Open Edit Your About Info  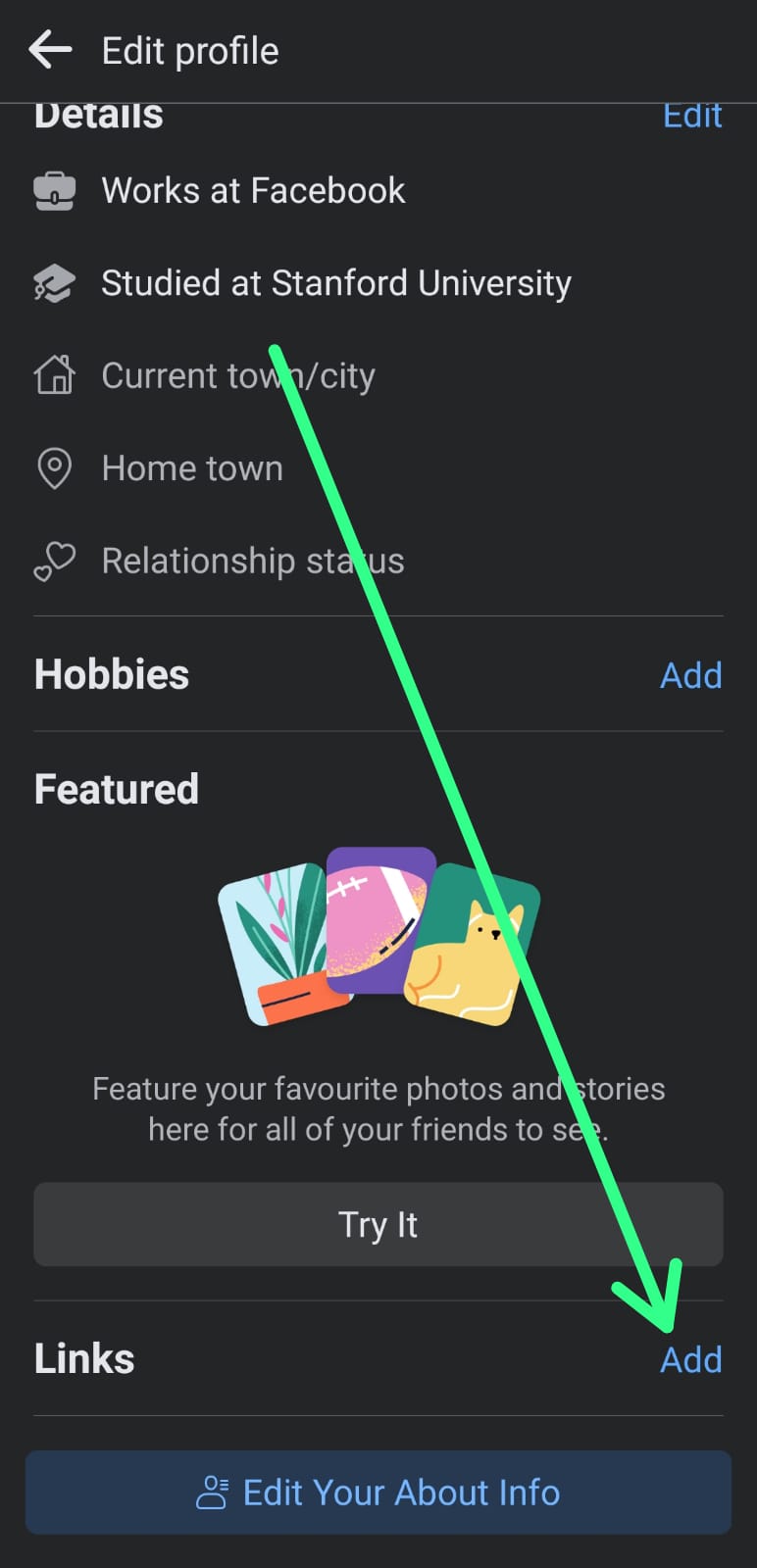(378, 1493)
